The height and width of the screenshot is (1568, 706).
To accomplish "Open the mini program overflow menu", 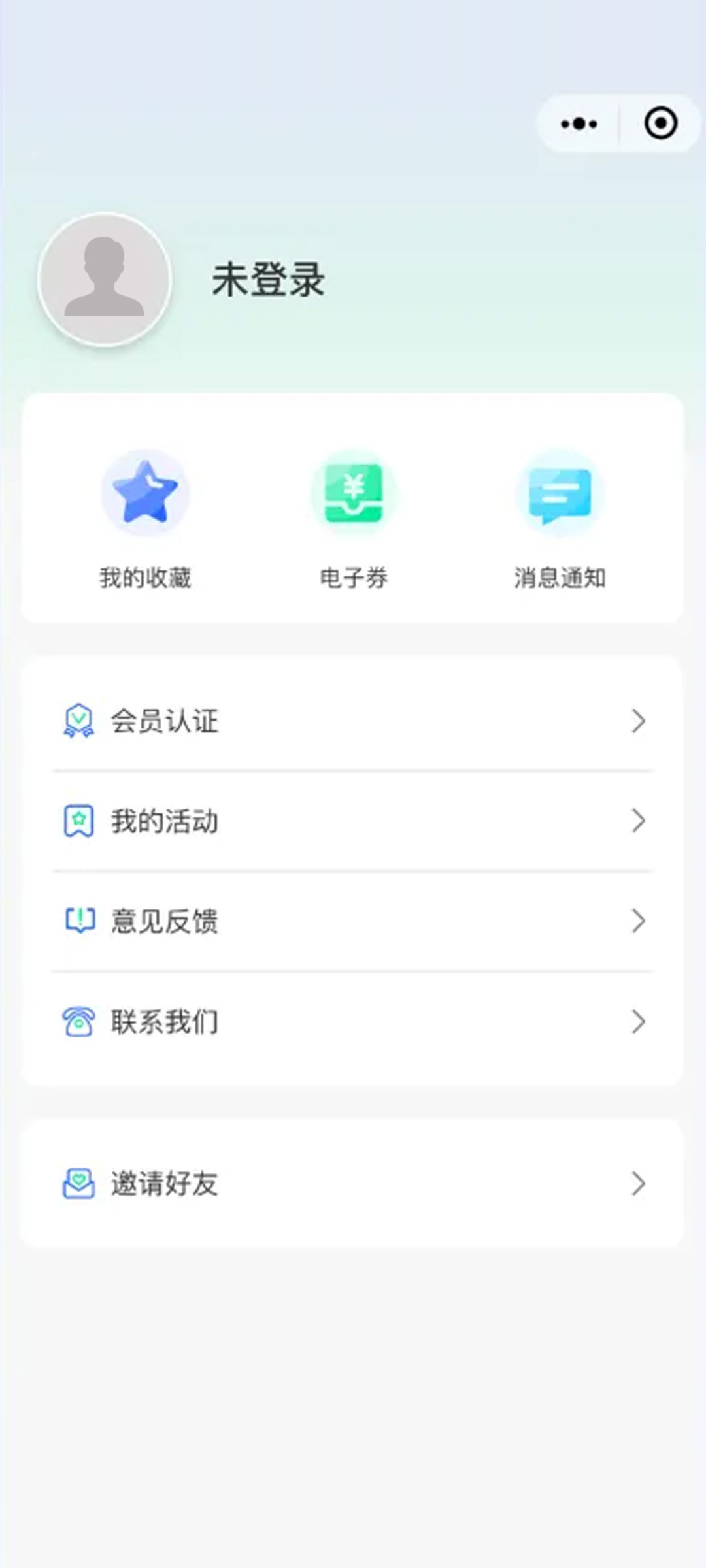I will [579, 123].
